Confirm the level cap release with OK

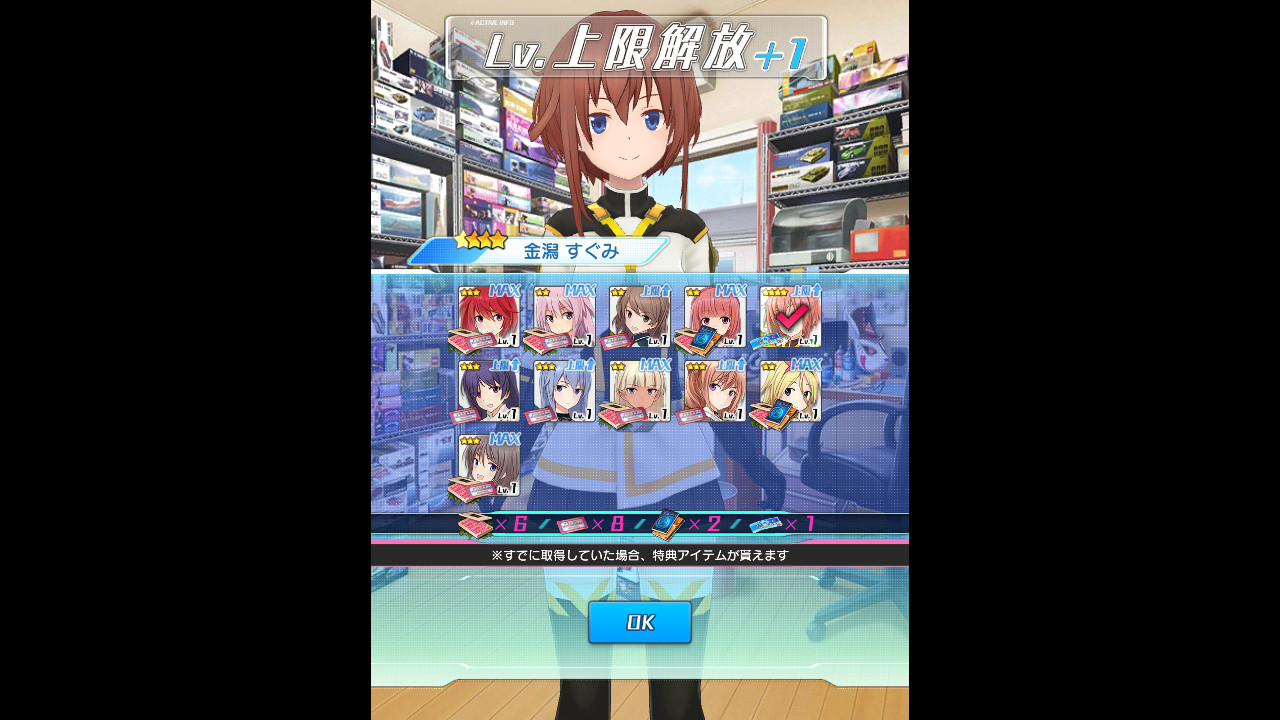click(640, 622)
